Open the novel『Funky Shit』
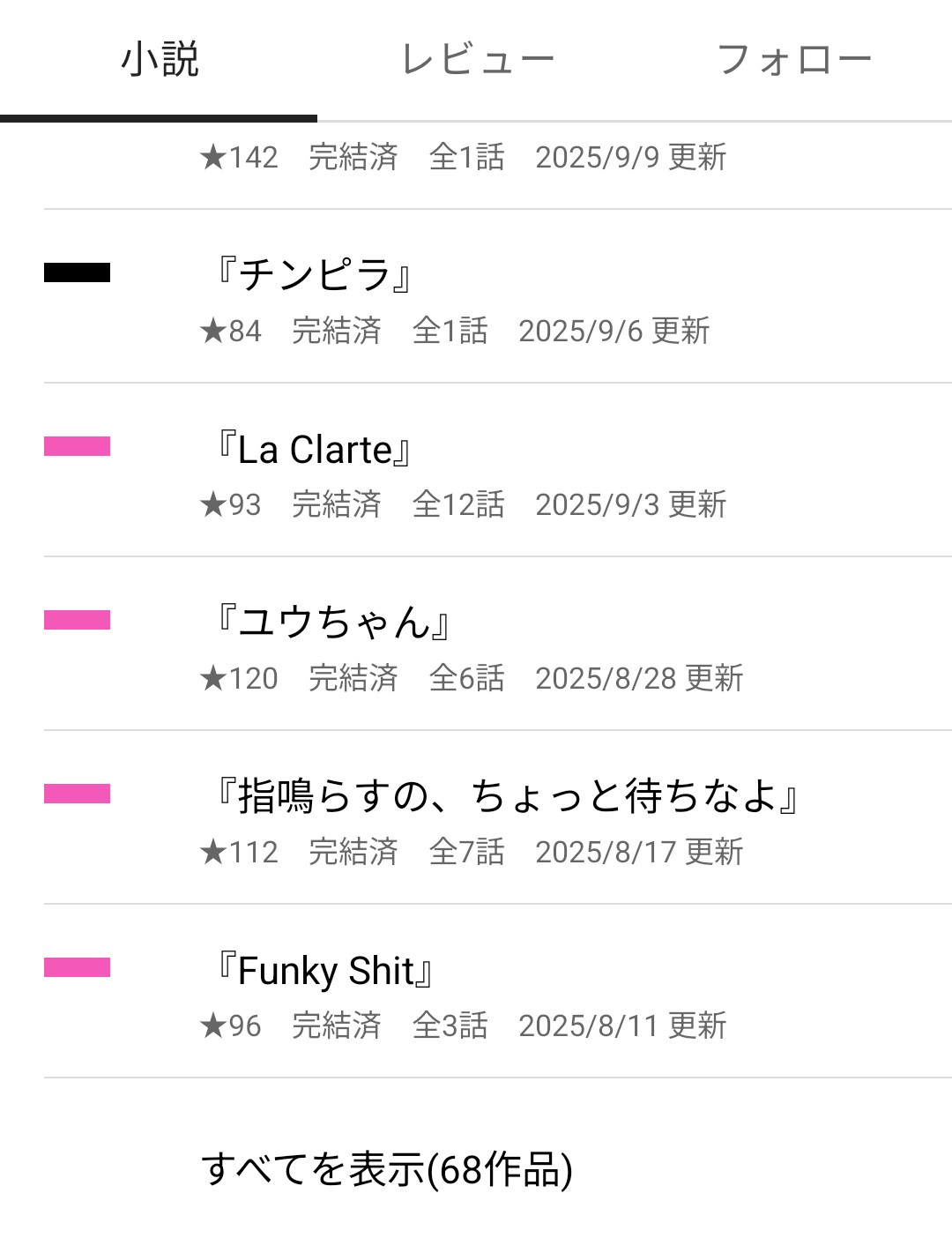 325,971
